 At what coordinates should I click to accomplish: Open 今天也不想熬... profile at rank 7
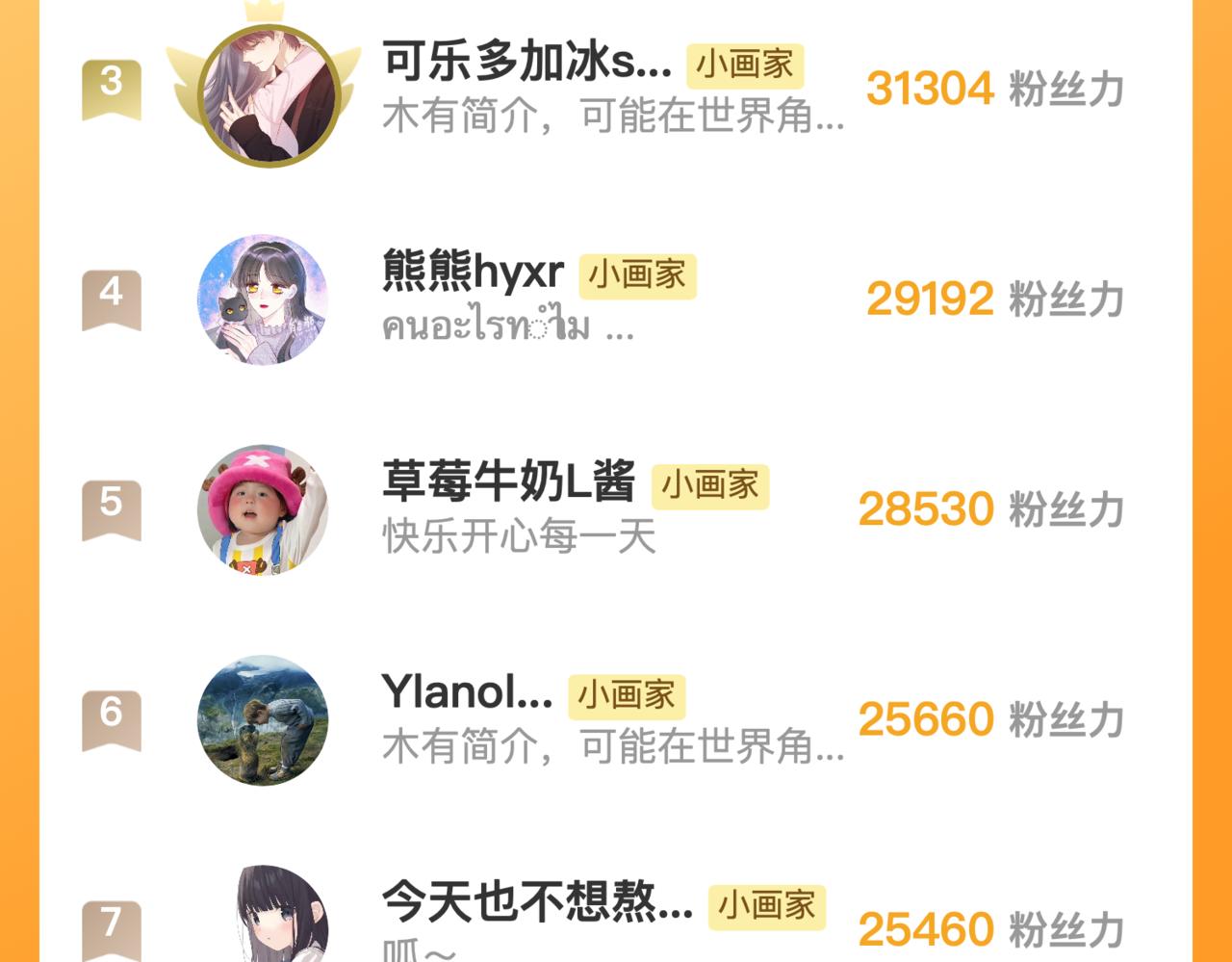536,902
